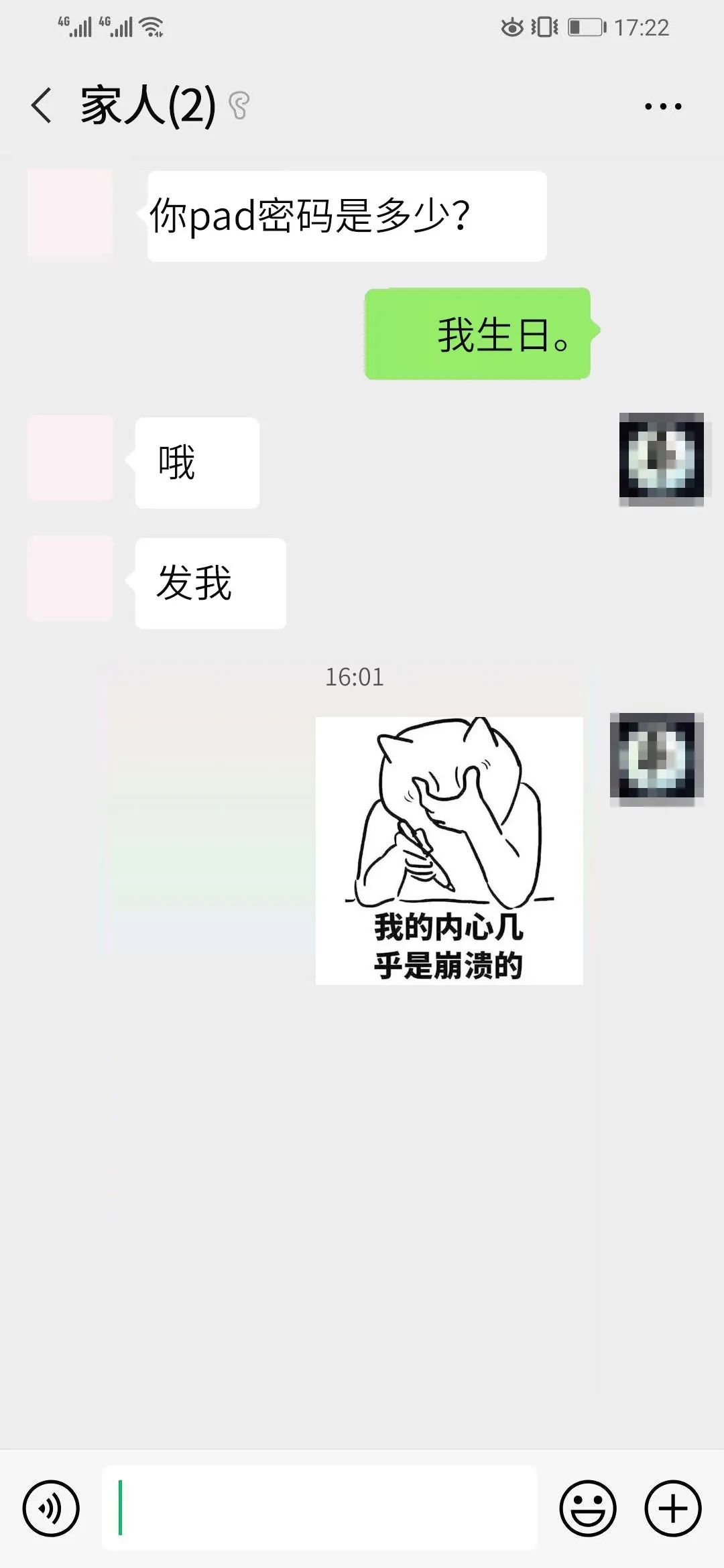The height and width of the screenshot is (1568, 724).
Task: Open the emoji sticker panel
Action: [587, 1508]
